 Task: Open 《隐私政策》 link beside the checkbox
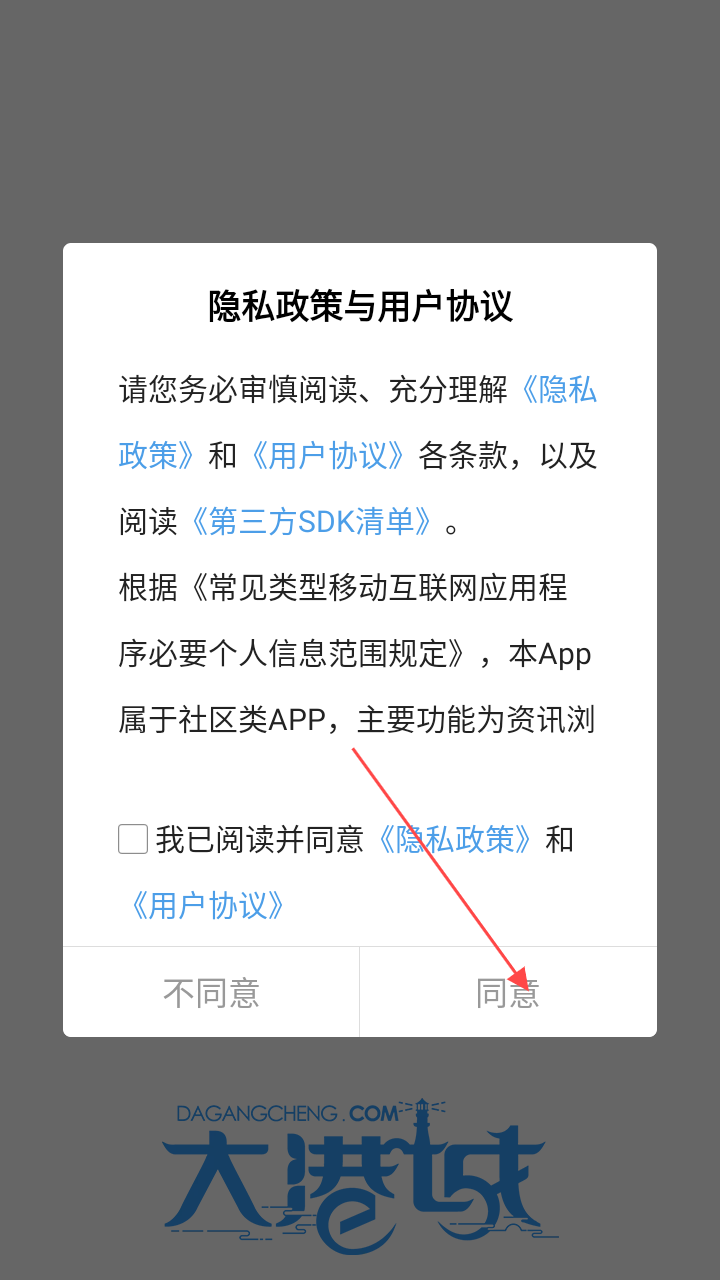455,839
